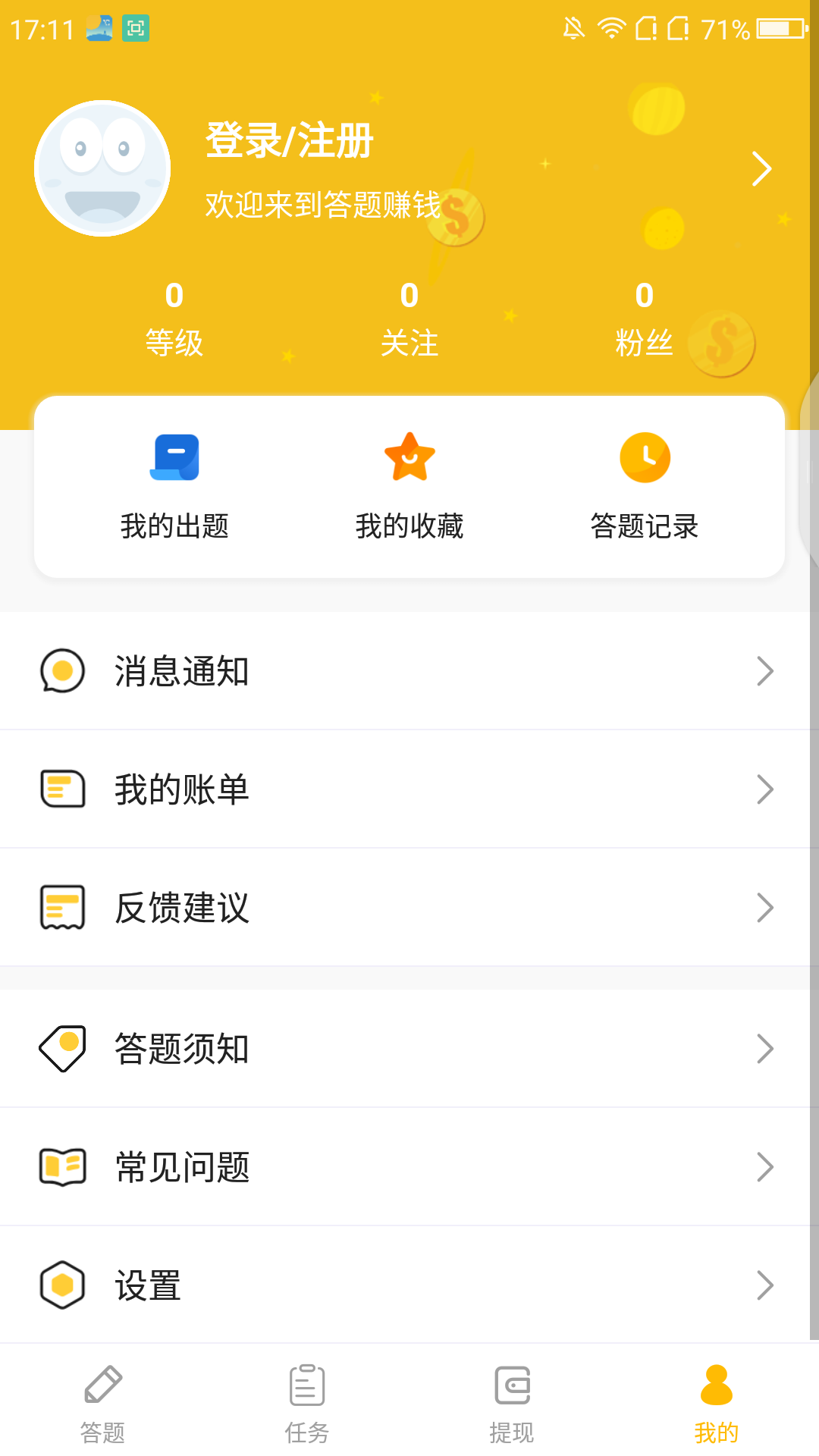The image size is (819, 1456).
Task: Expand the 登录/注册 profile chevron
Action: [x=762, y=168]
